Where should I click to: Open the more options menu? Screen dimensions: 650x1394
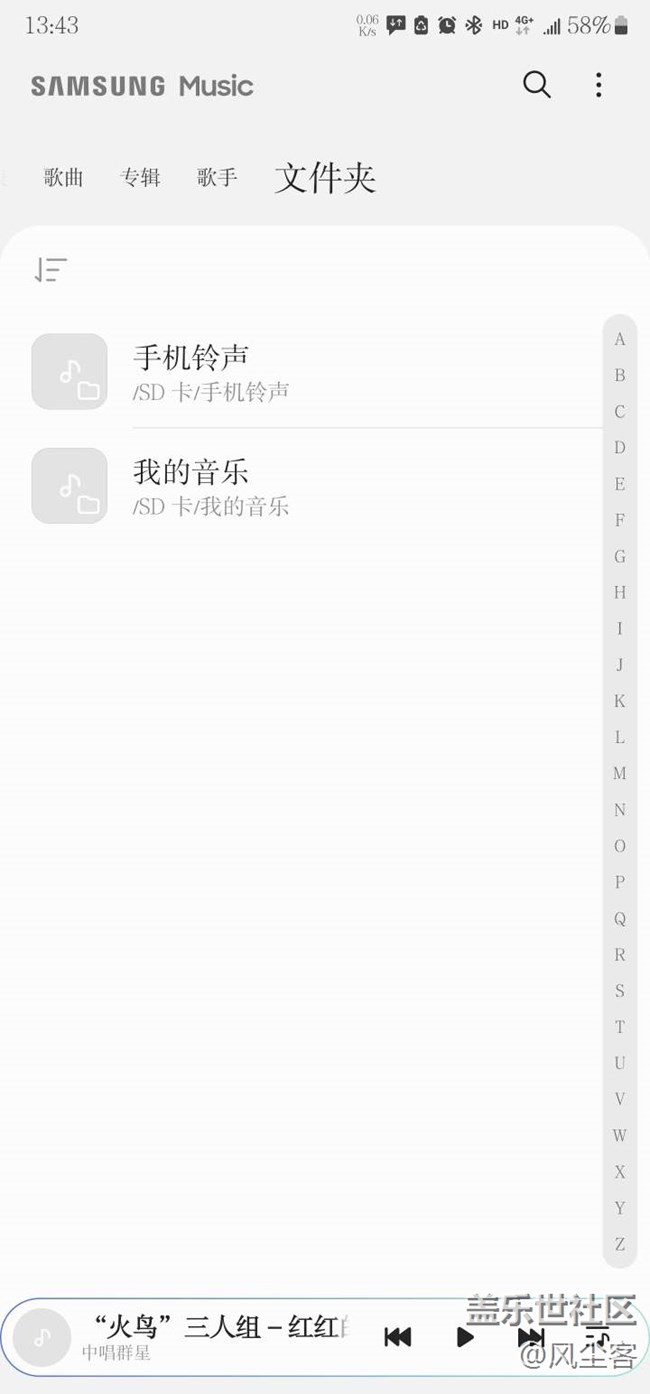(x=598, y=85)
